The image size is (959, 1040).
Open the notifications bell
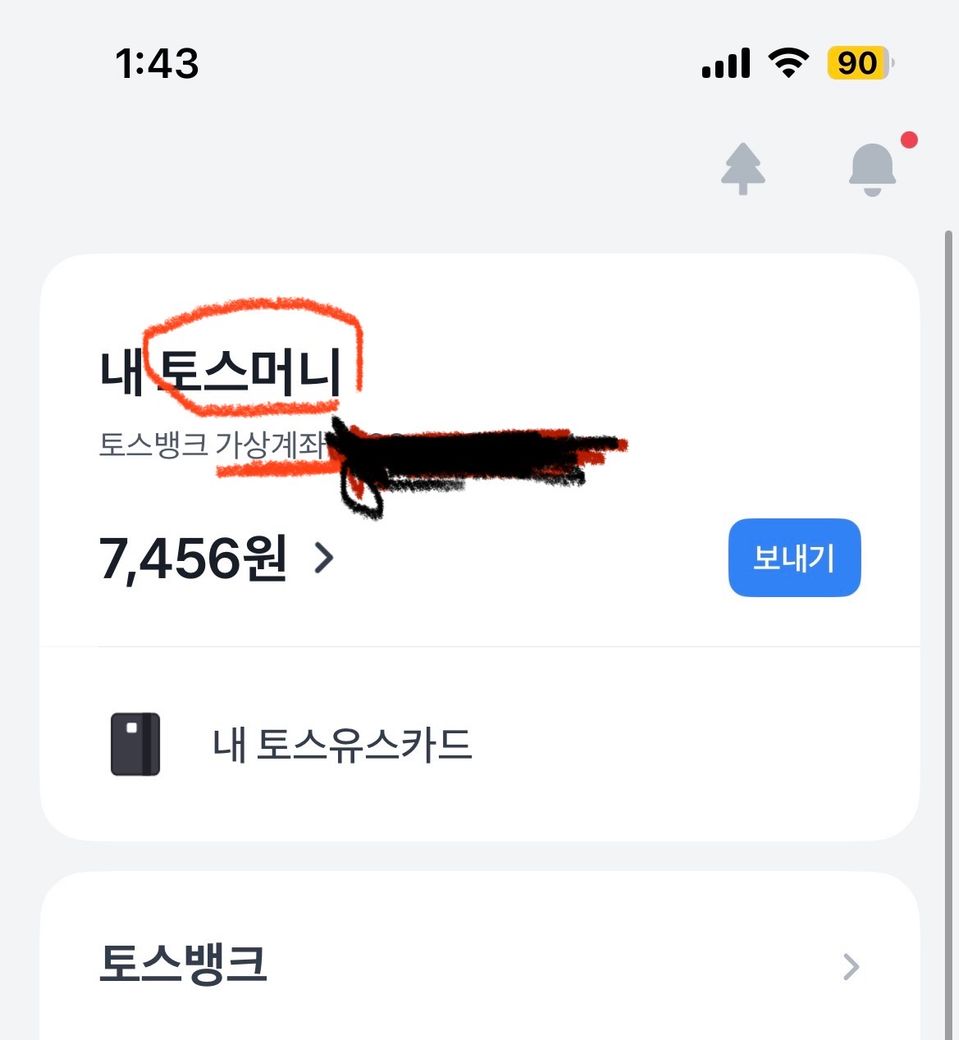click(872, 168)
